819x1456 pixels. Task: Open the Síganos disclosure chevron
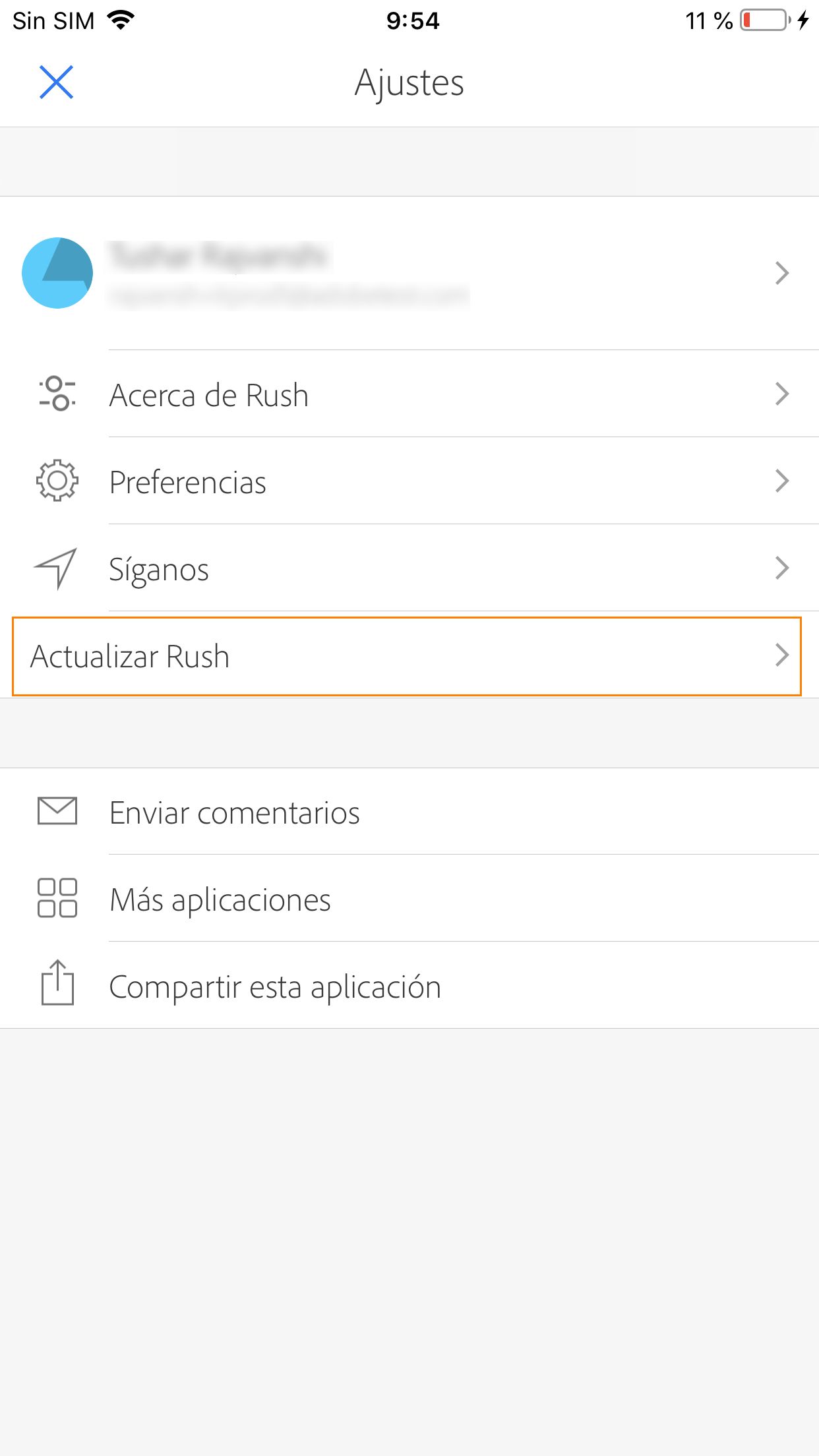[782, 568]
